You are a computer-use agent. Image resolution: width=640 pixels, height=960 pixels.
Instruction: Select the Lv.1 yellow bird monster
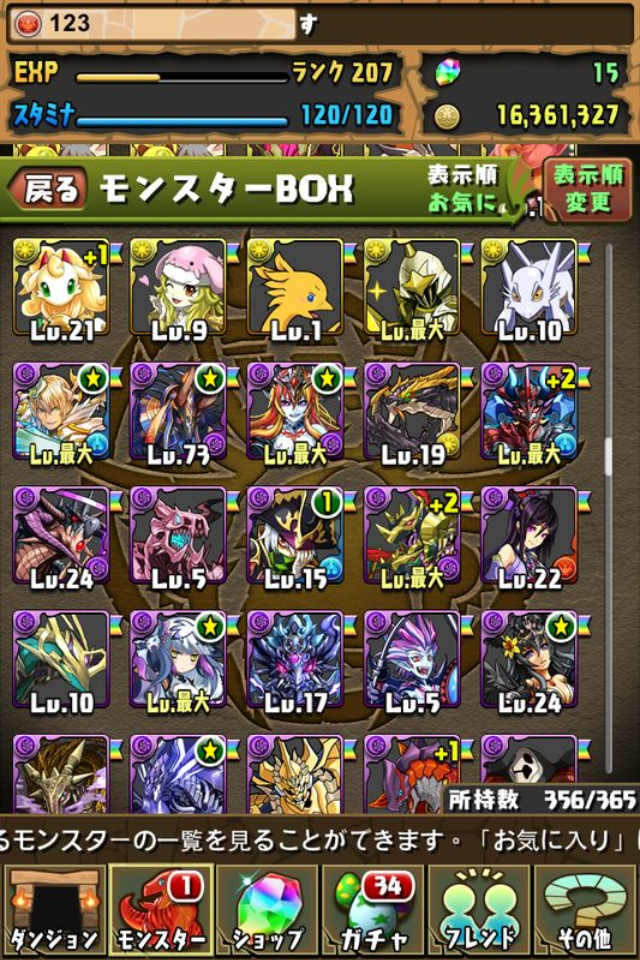tap(295, 288)
